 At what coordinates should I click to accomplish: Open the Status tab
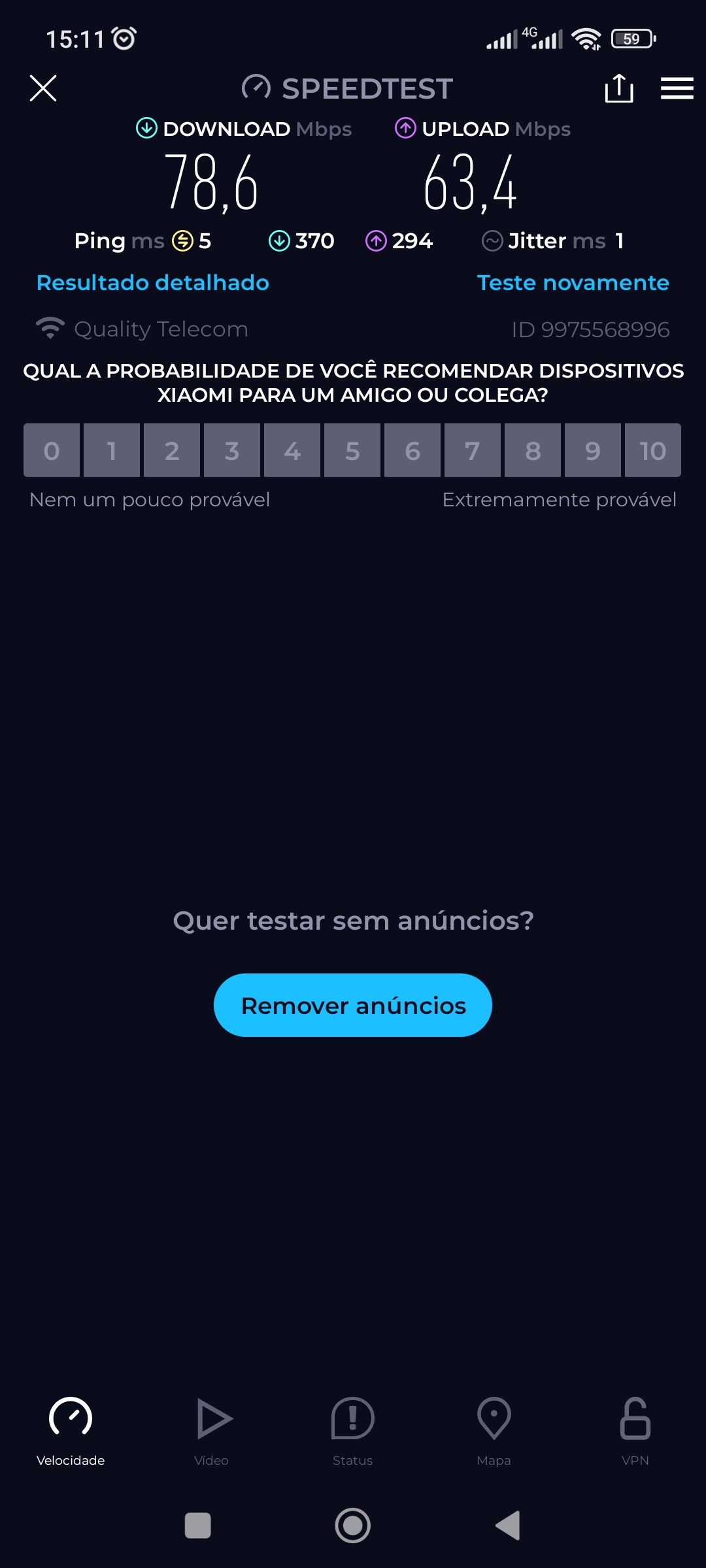353,1431
